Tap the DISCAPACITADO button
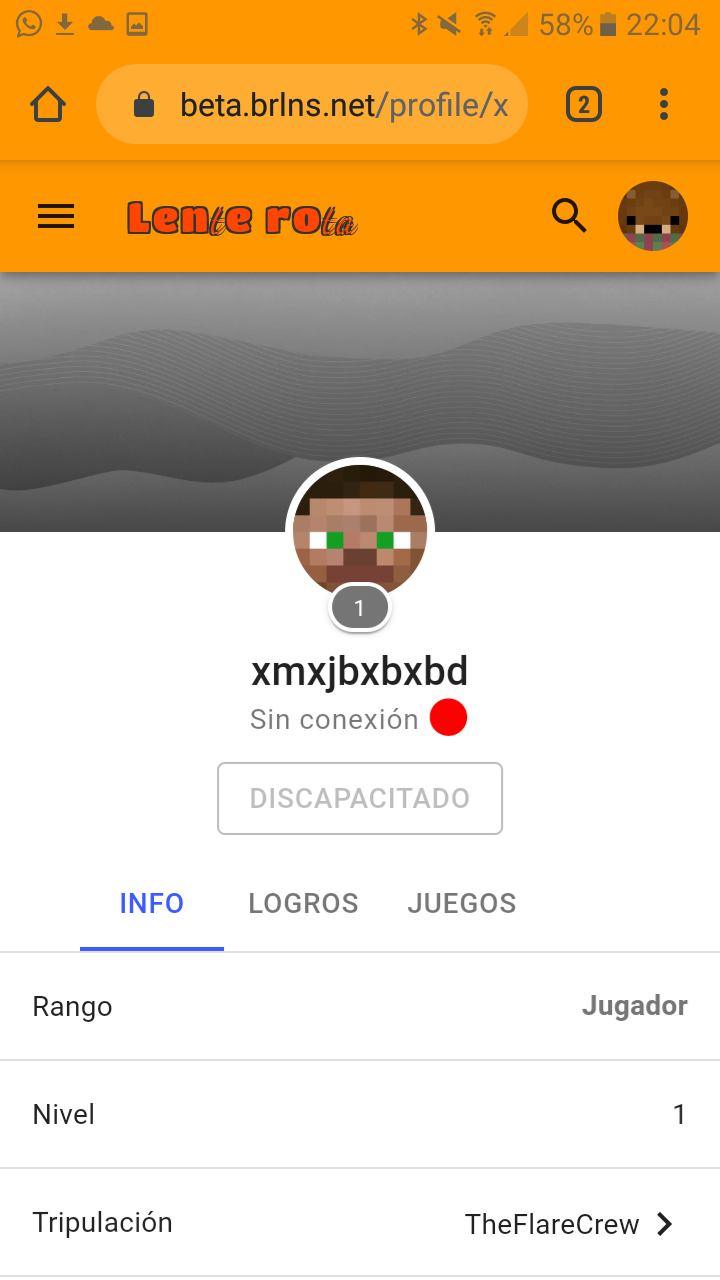The height and width of the screenshot is (1280, 720). click(360, 798)
